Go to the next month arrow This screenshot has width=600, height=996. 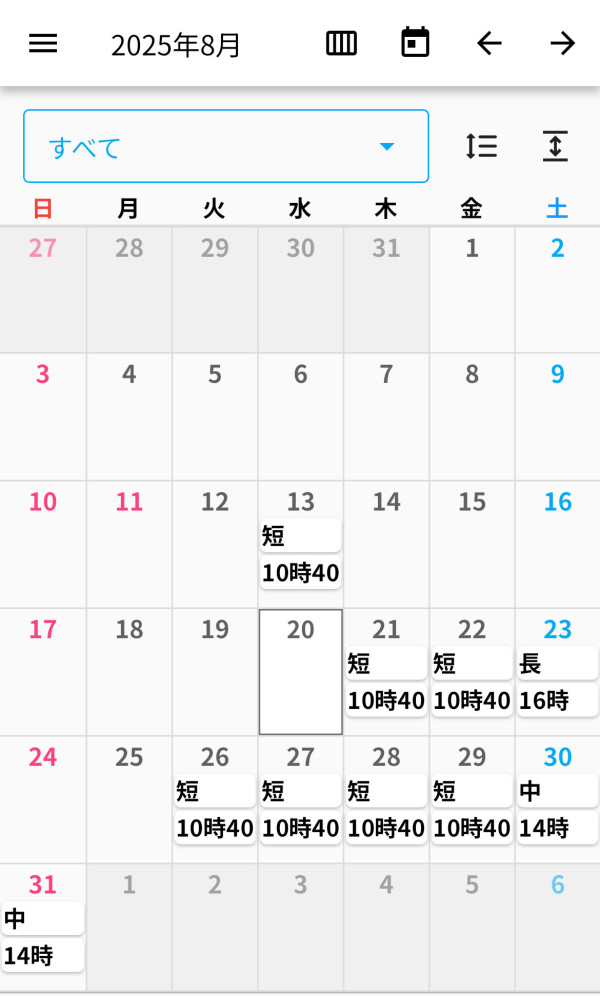563,44
